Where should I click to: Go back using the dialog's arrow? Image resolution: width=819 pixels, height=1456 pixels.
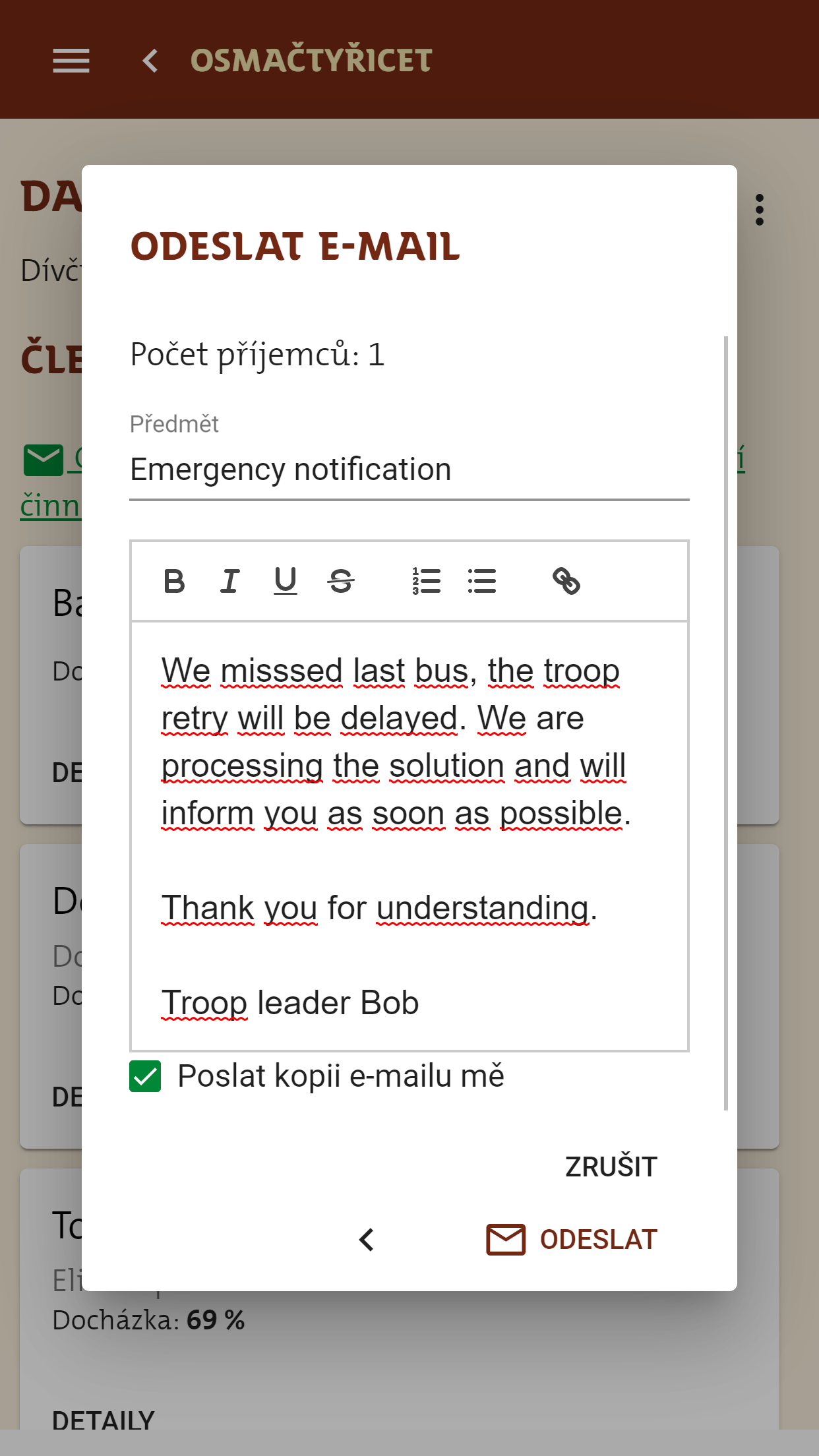(x=367, y=1240)
